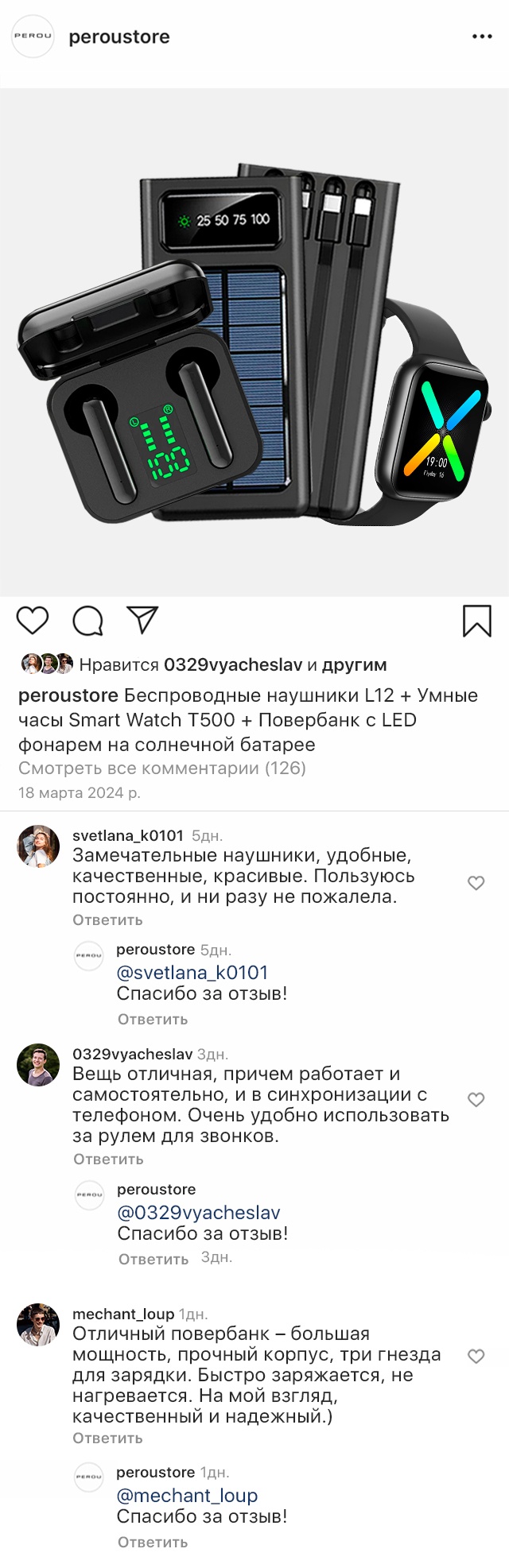This screenshot has height=1568, width=509.
Task: Bookmark this post
Action: pos(477,621)
